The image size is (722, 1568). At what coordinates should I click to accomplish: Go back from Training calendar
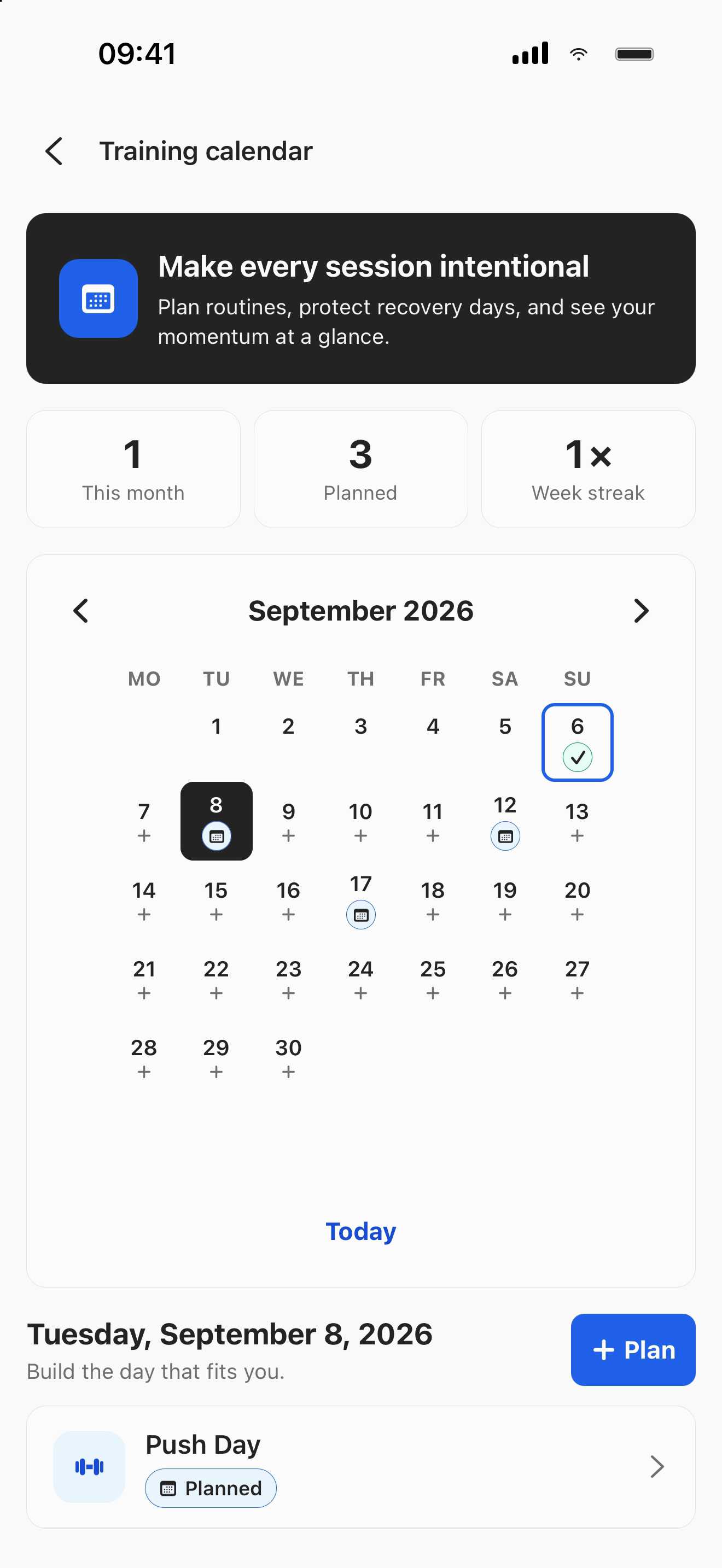tap(54, 151)
